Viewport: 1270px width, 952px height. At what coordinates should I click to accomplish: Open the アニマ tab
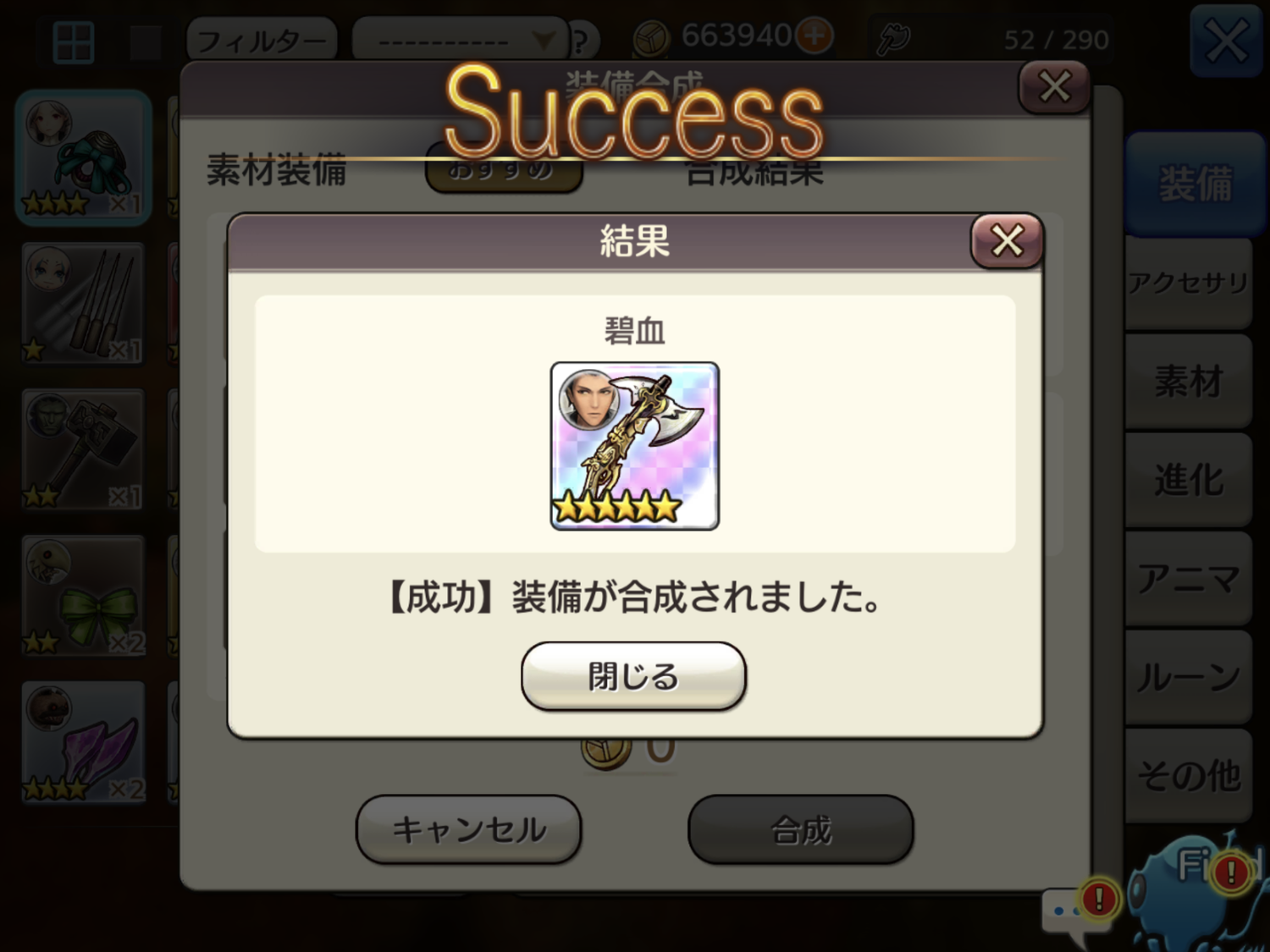point(1188,579)
